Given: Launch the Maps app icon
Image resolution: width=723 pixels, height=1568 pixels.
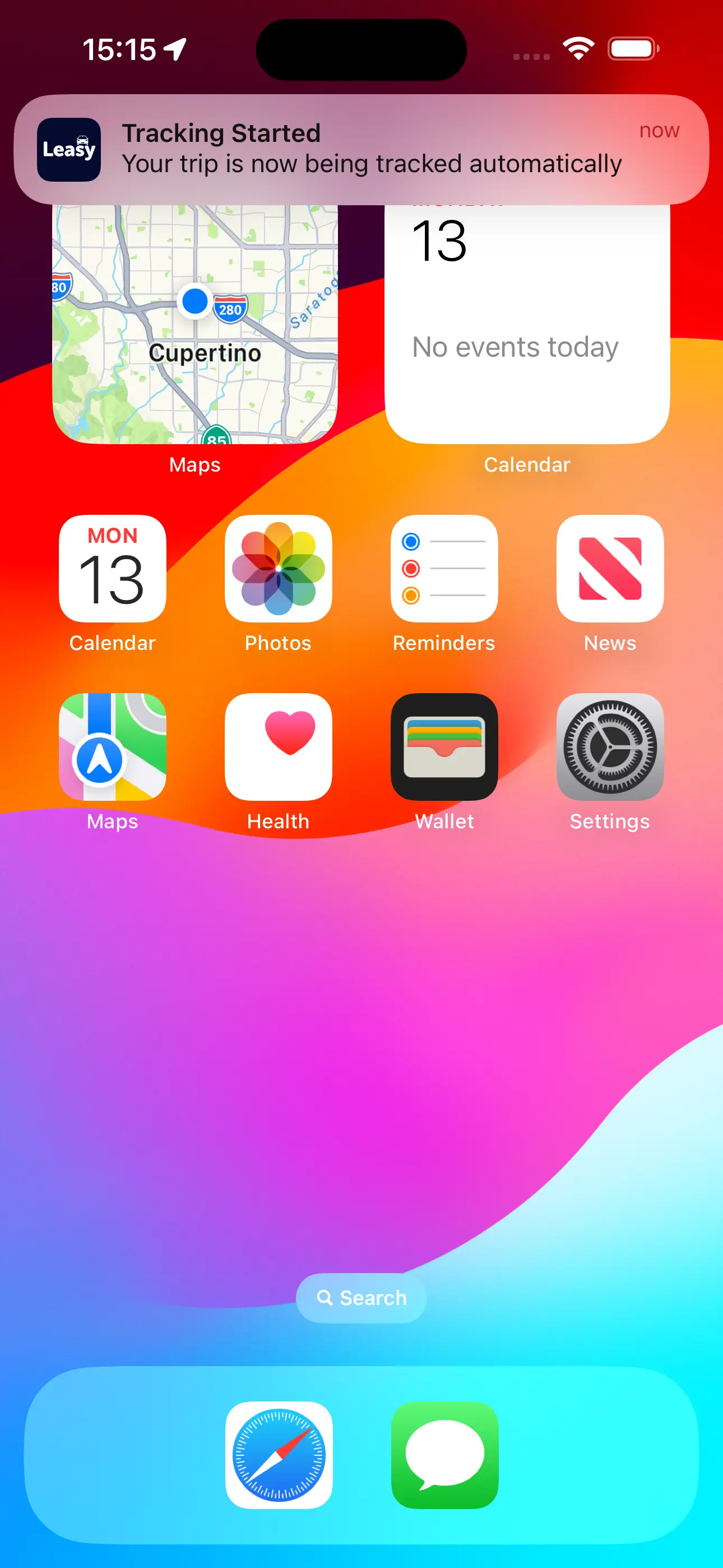Looking at the screenshot, I should point(113,747).
